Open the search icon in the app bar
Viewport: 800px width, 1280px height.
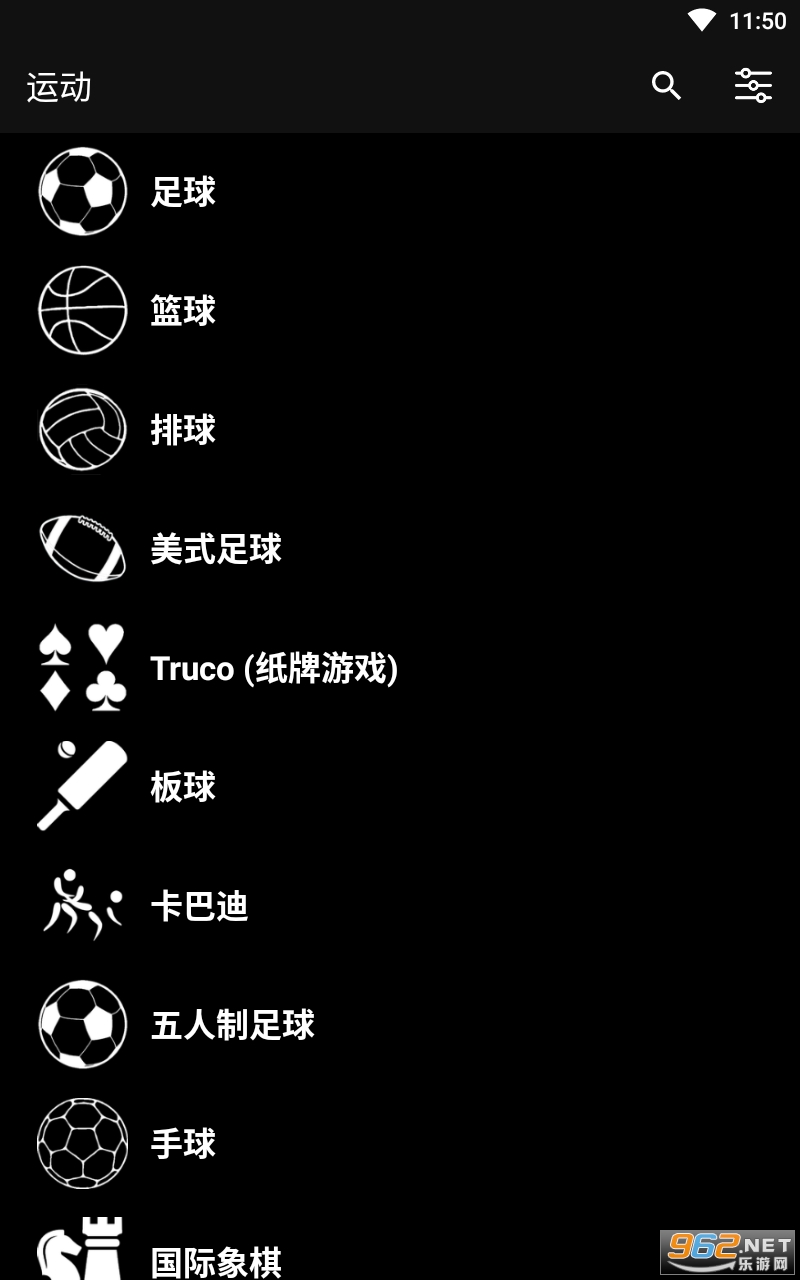click(x=666, y=86)
